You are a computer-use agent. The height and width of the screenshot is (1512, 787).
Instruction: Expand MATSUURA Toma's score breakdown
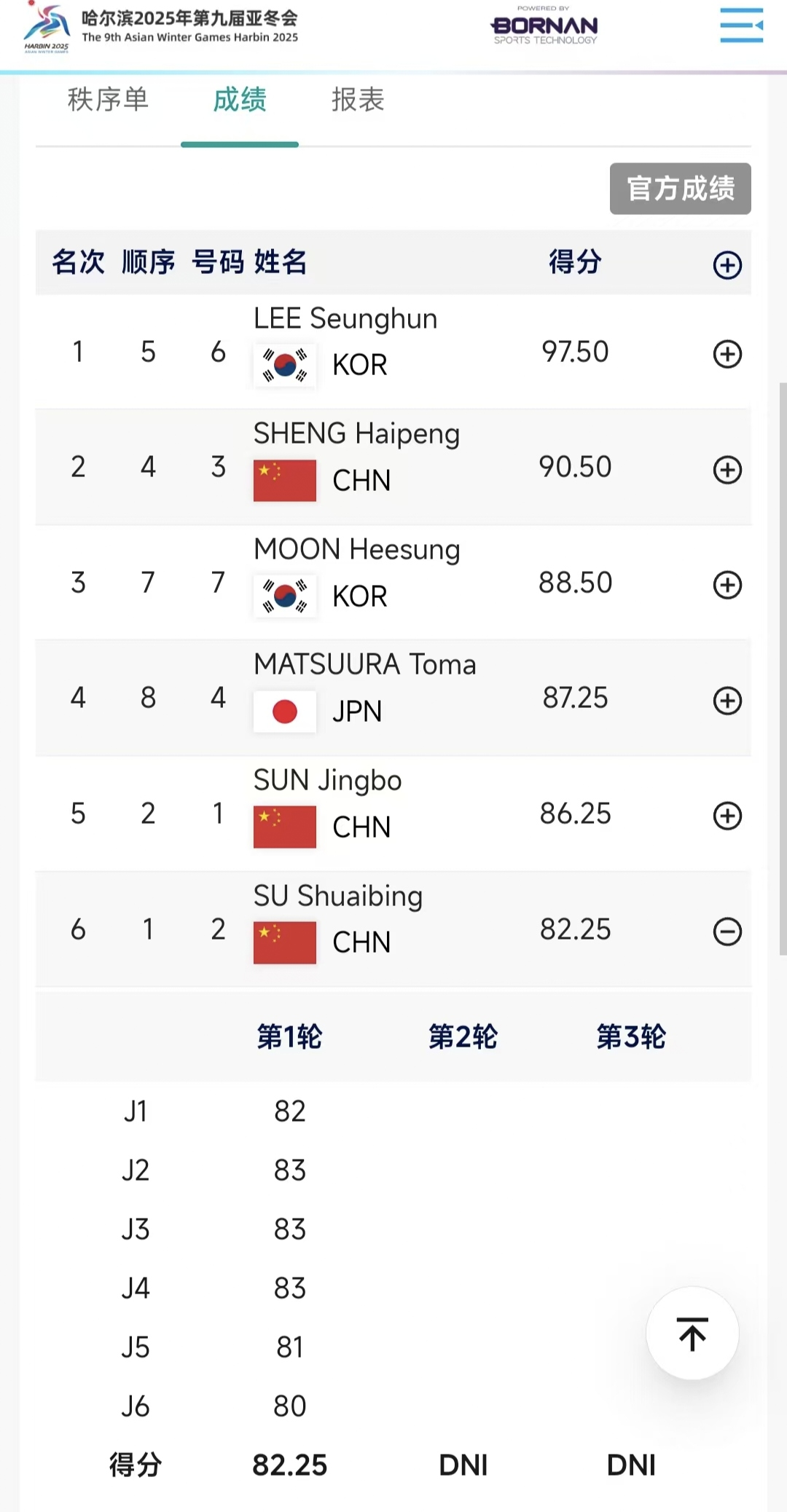point(727,701)
